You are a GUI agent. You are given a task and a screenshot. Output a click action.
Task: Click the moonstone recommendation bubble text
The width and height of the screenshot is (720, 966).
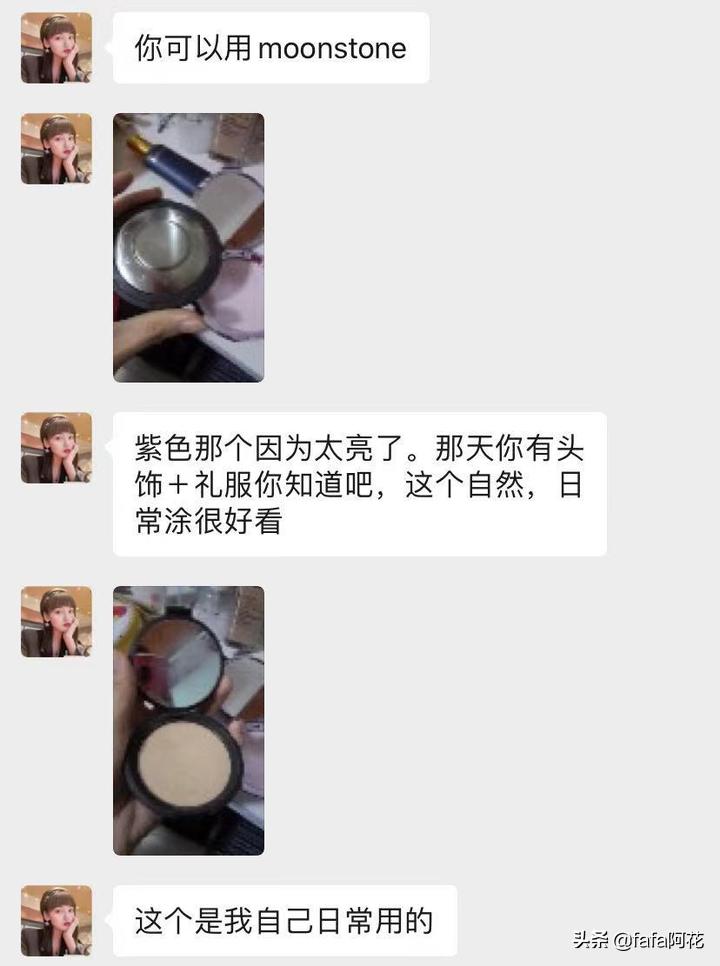[x=270, y=47]
